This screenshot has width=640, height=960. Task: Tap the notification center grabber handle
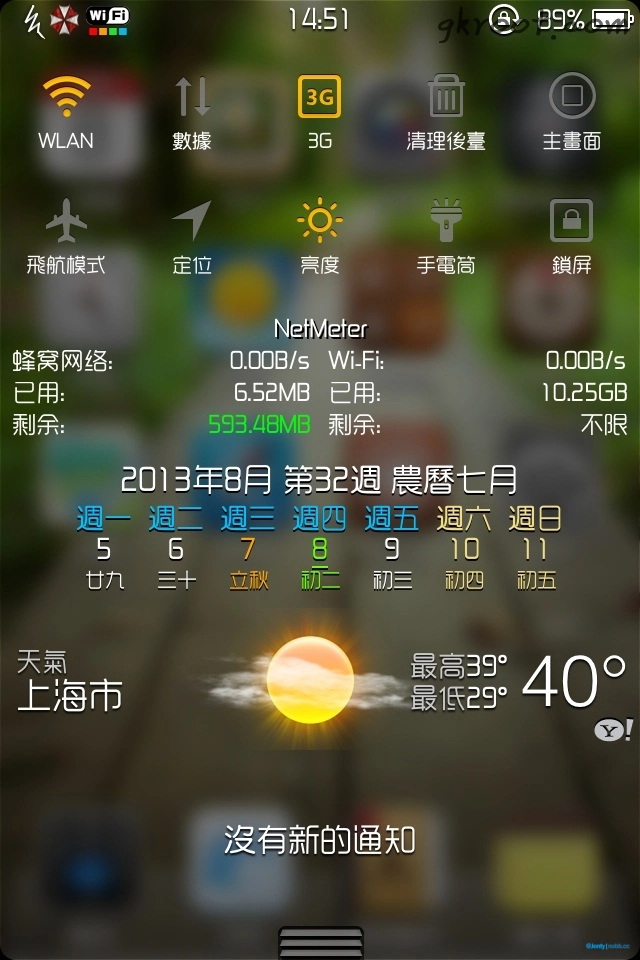pyautogui.click(x=320, y=943)
